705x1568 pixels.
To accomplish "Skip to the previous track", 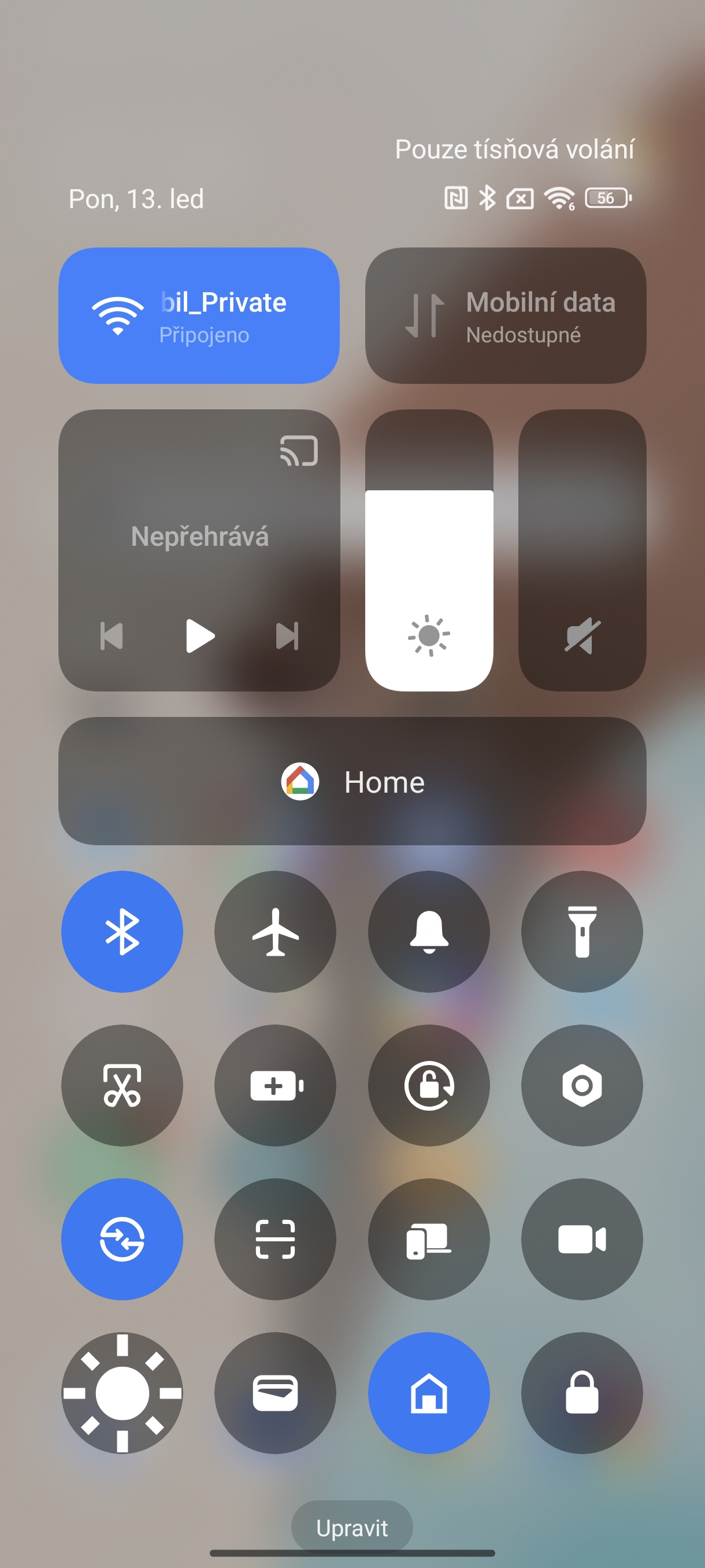I will (x=112, y=636).
